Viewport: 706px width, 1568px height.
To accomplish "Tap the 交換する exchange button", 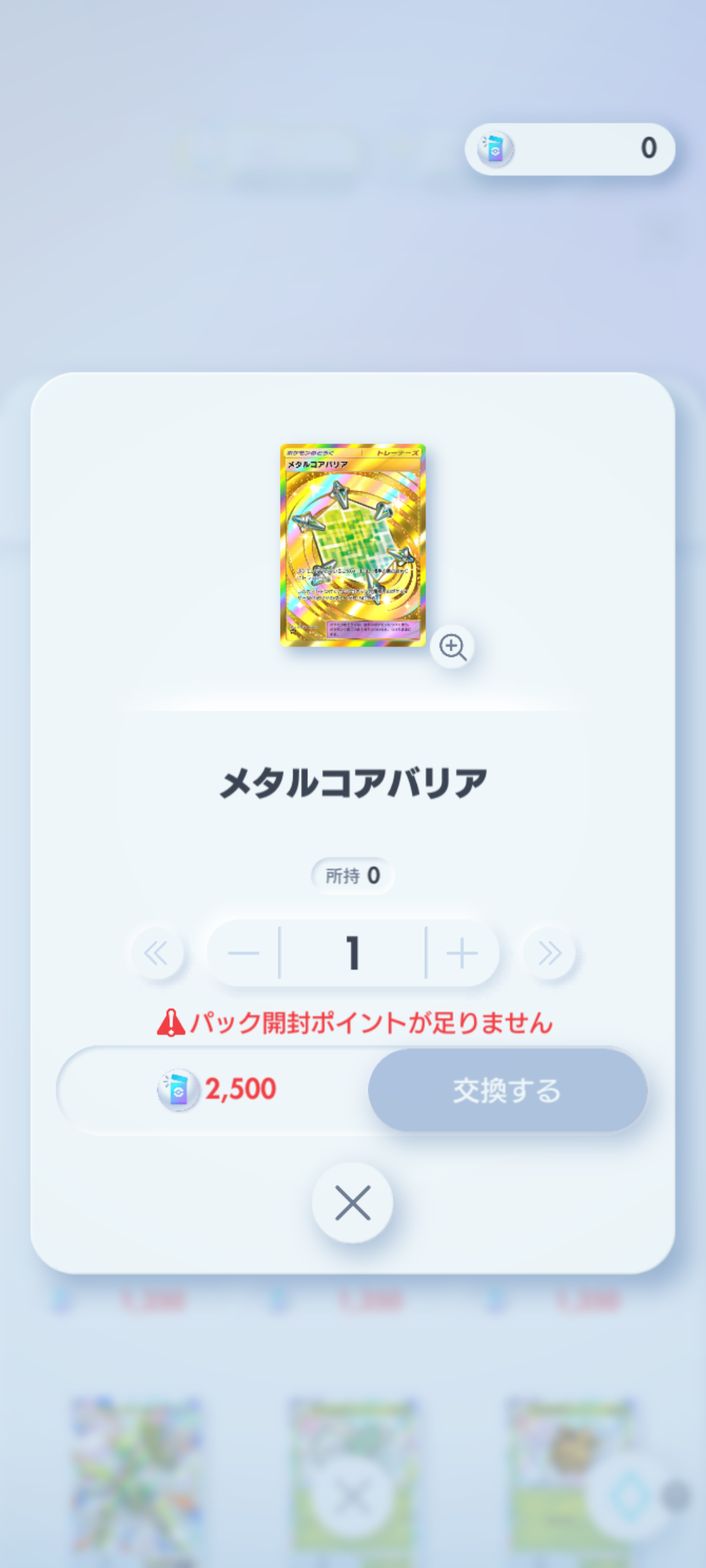I will 507,1090.
